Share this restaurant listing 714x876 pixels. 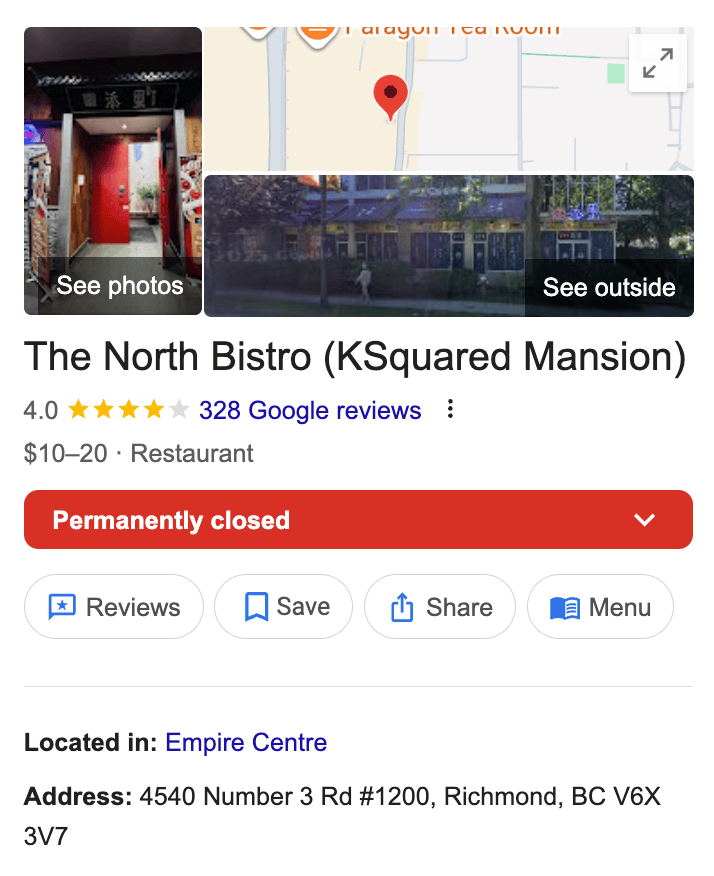440,607
